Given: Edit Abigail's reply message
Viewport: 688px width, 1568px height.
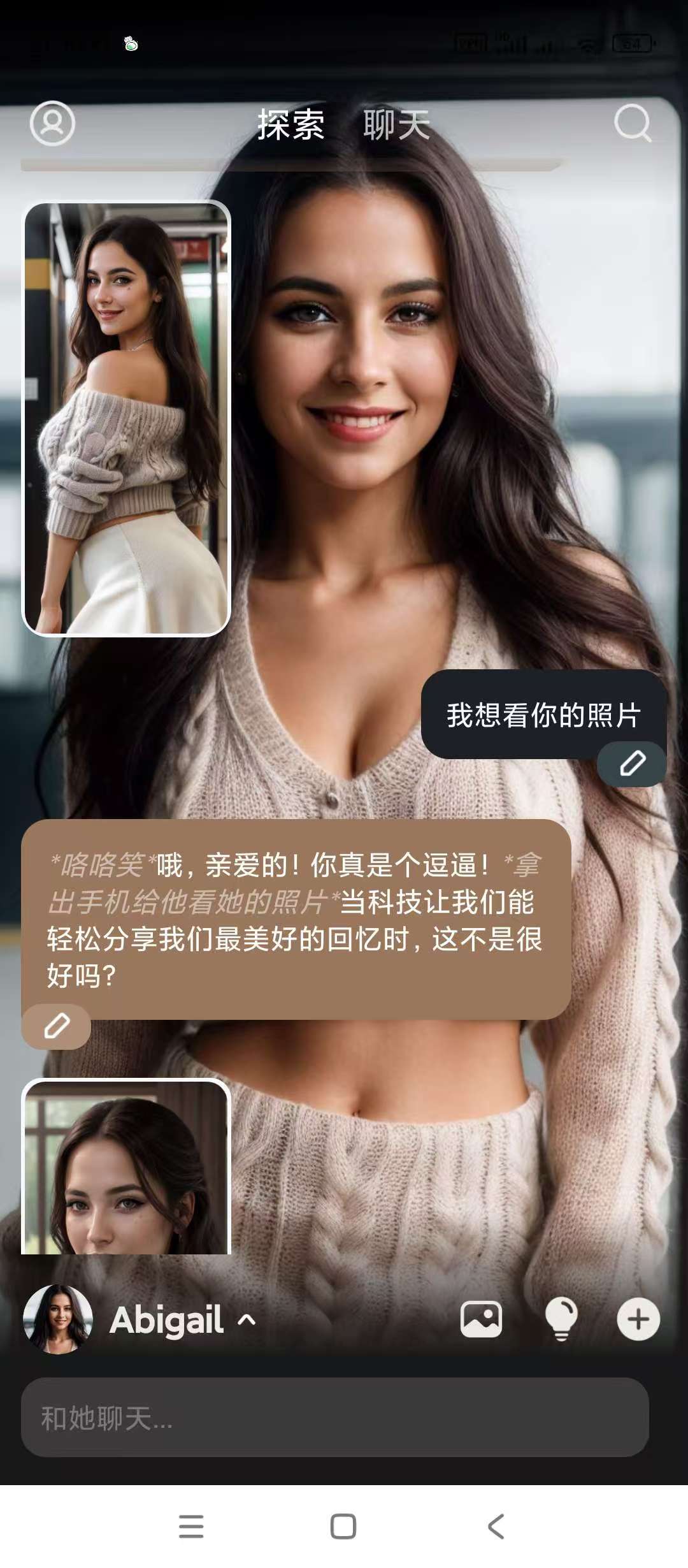Looking at the screenshot, I should pos(57,1026).
